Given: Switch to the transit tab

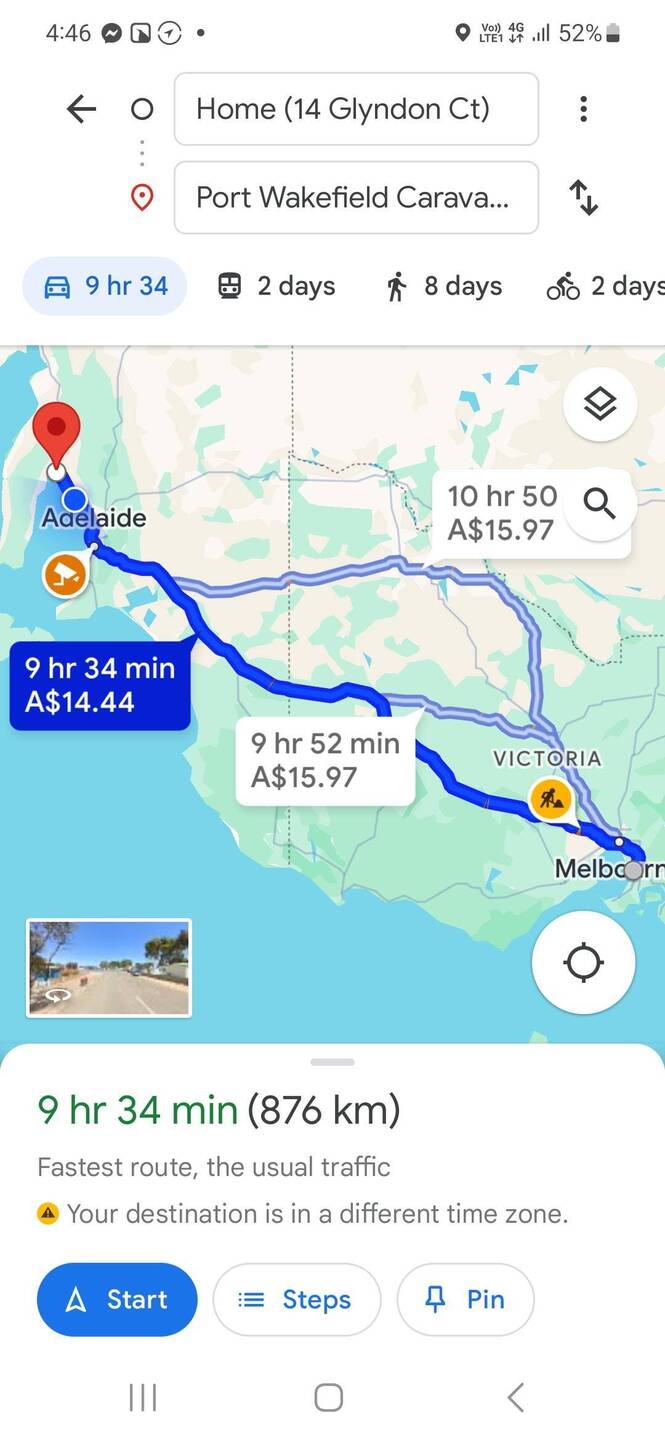Looking at the screenshot, I should point(277,286).
